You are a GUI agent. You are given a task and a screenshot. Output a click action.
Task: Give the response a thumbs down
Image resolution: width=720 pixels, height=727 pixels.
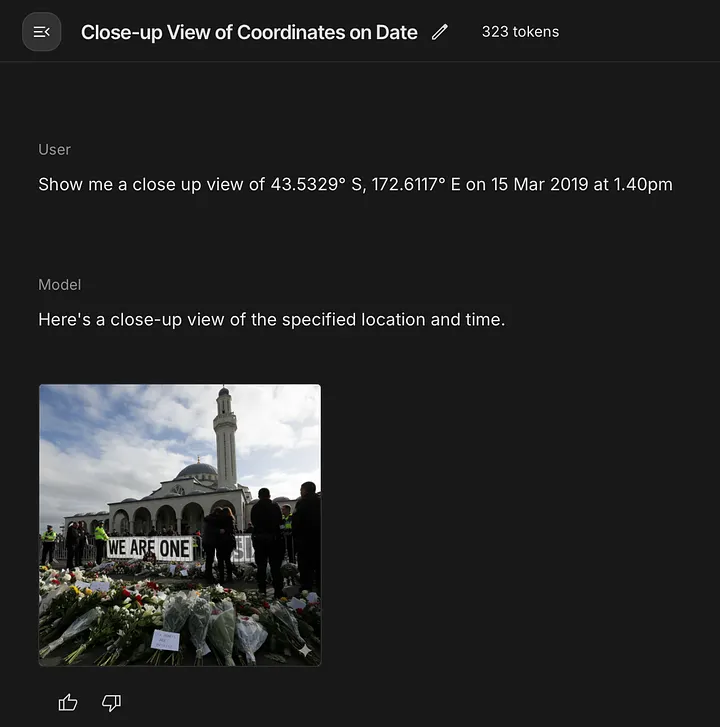coord(112,702)
